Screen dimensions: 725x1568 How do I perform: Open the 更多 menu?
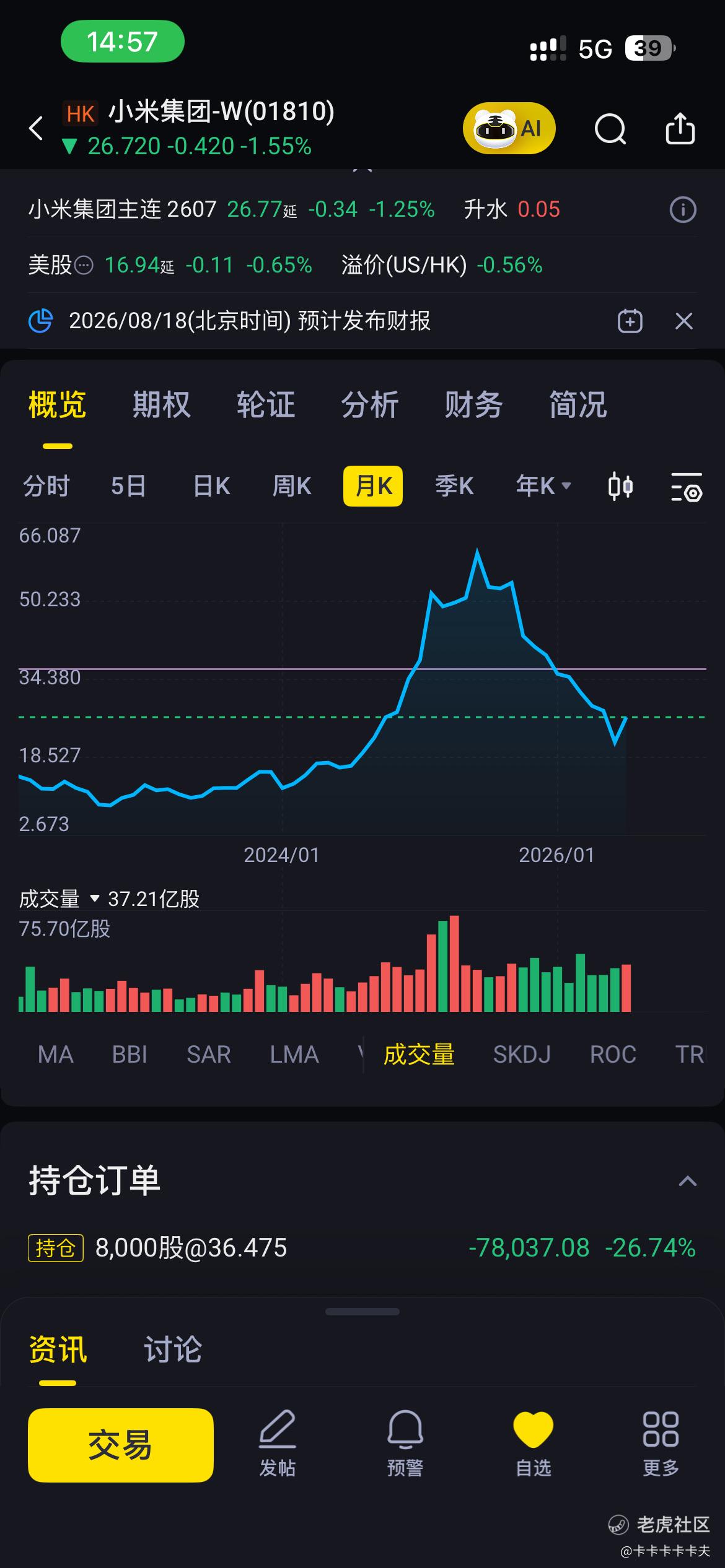(x=661, y=1444)
